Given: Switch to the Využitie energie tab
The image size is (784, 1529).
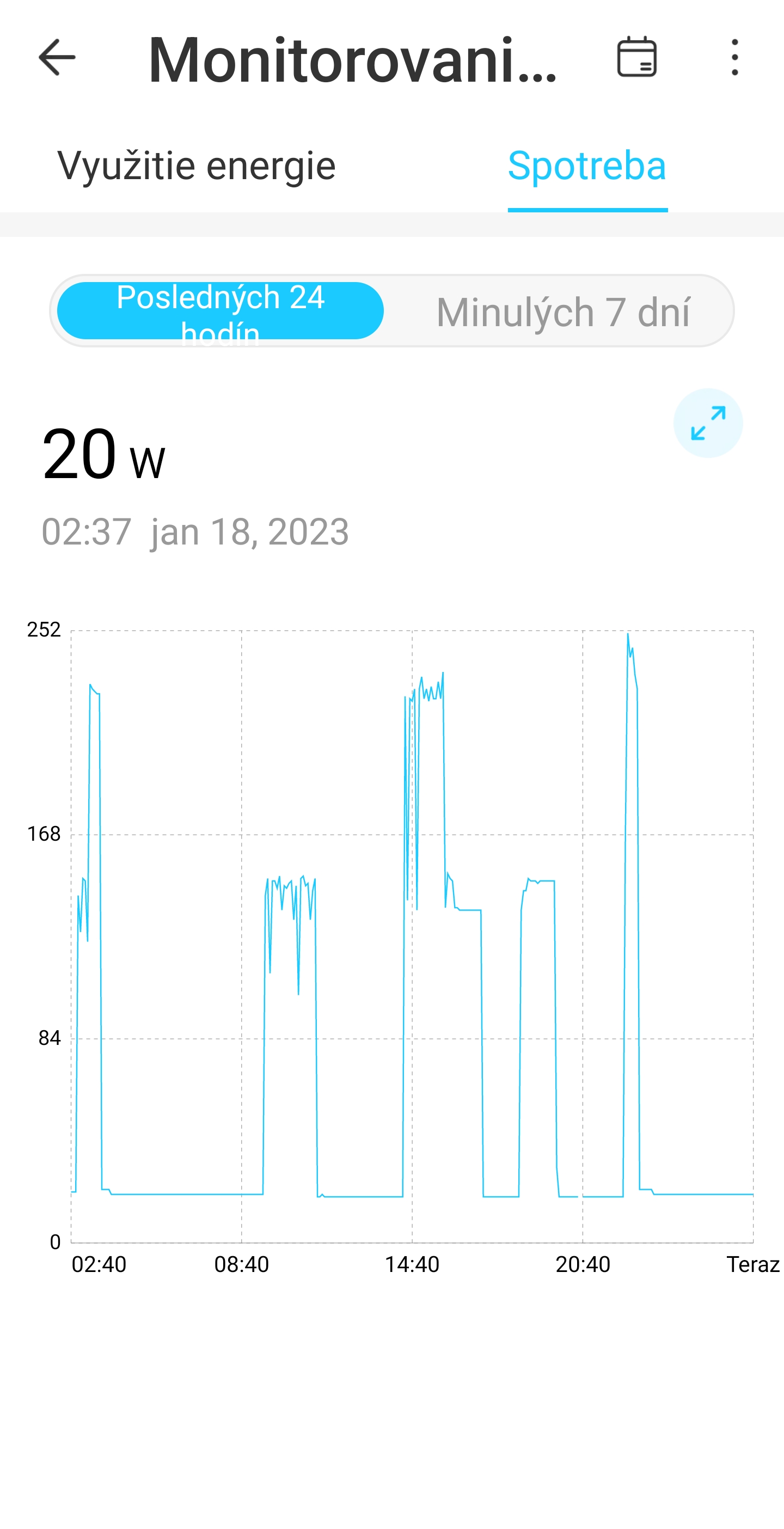Looking at the screenshot, I should (197, 165).
